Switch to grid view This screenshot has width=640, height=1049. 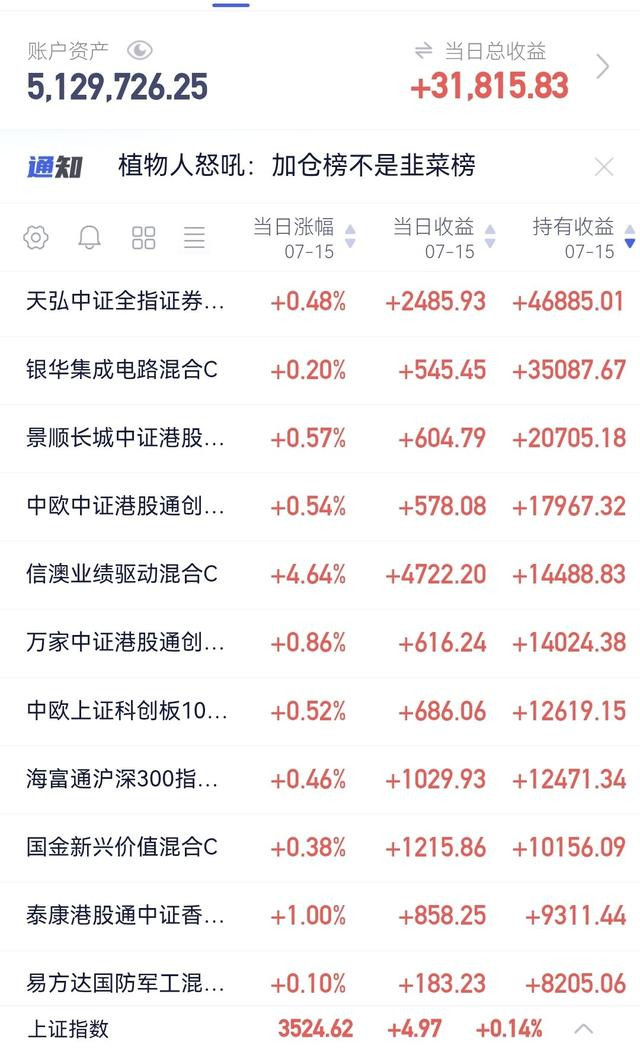coord(144,237)
